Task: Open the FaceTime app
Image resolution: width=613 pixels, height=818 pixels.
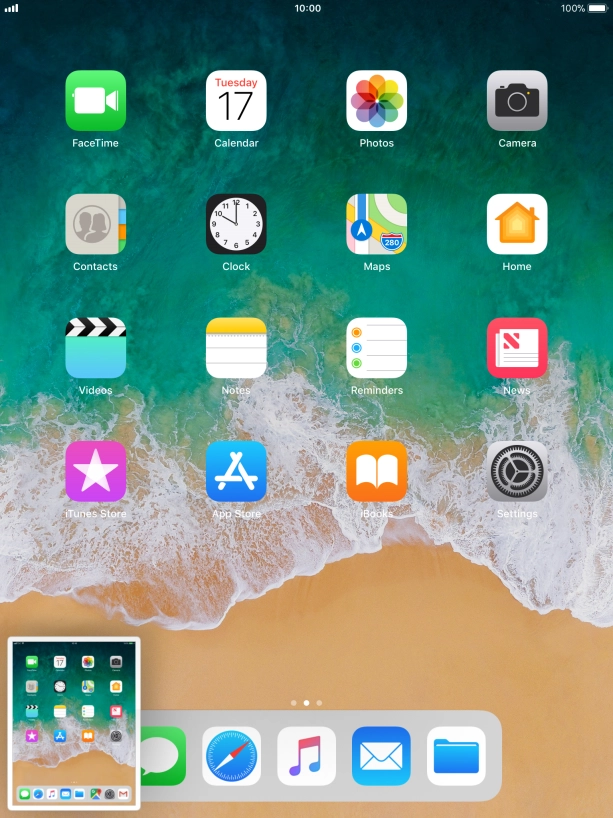Action: (x=96, y=101)
